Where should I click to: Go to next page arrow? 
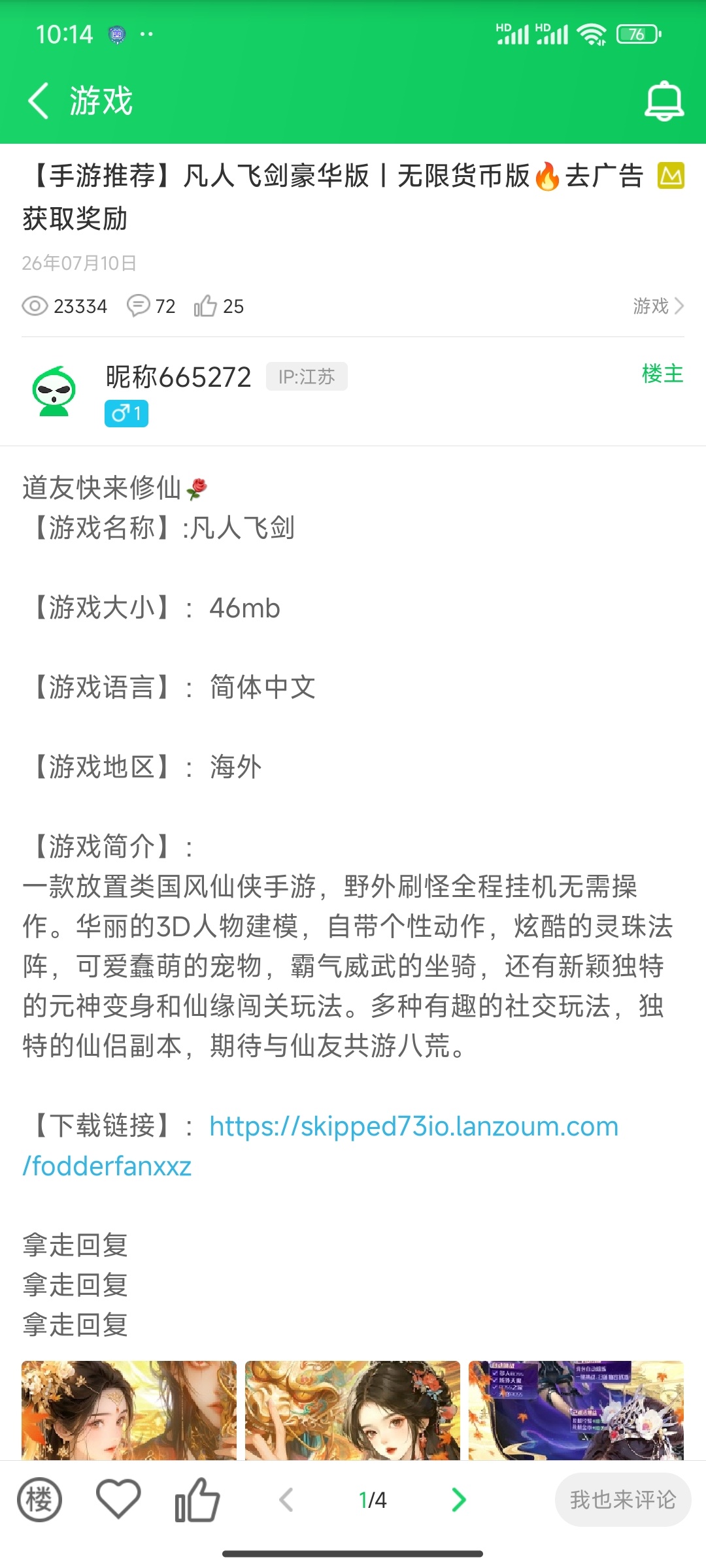(459, 1499)
